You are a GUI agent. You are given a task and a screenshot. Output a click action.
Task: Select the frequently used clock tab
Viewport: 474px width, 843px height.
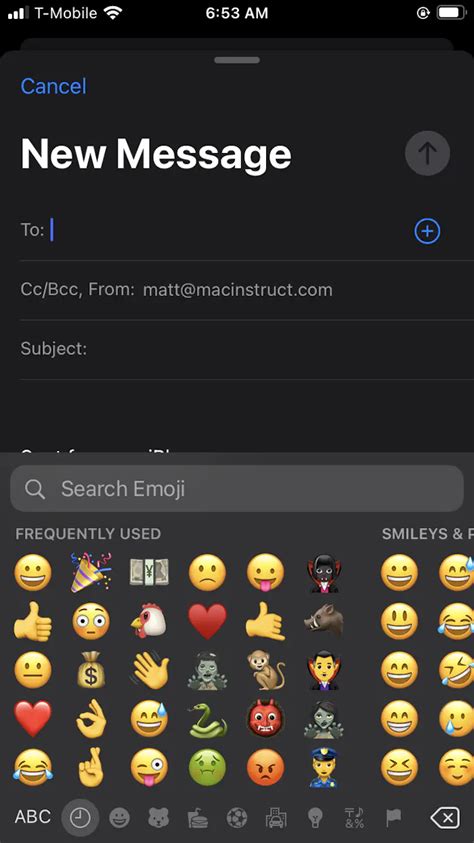point(80,818)
